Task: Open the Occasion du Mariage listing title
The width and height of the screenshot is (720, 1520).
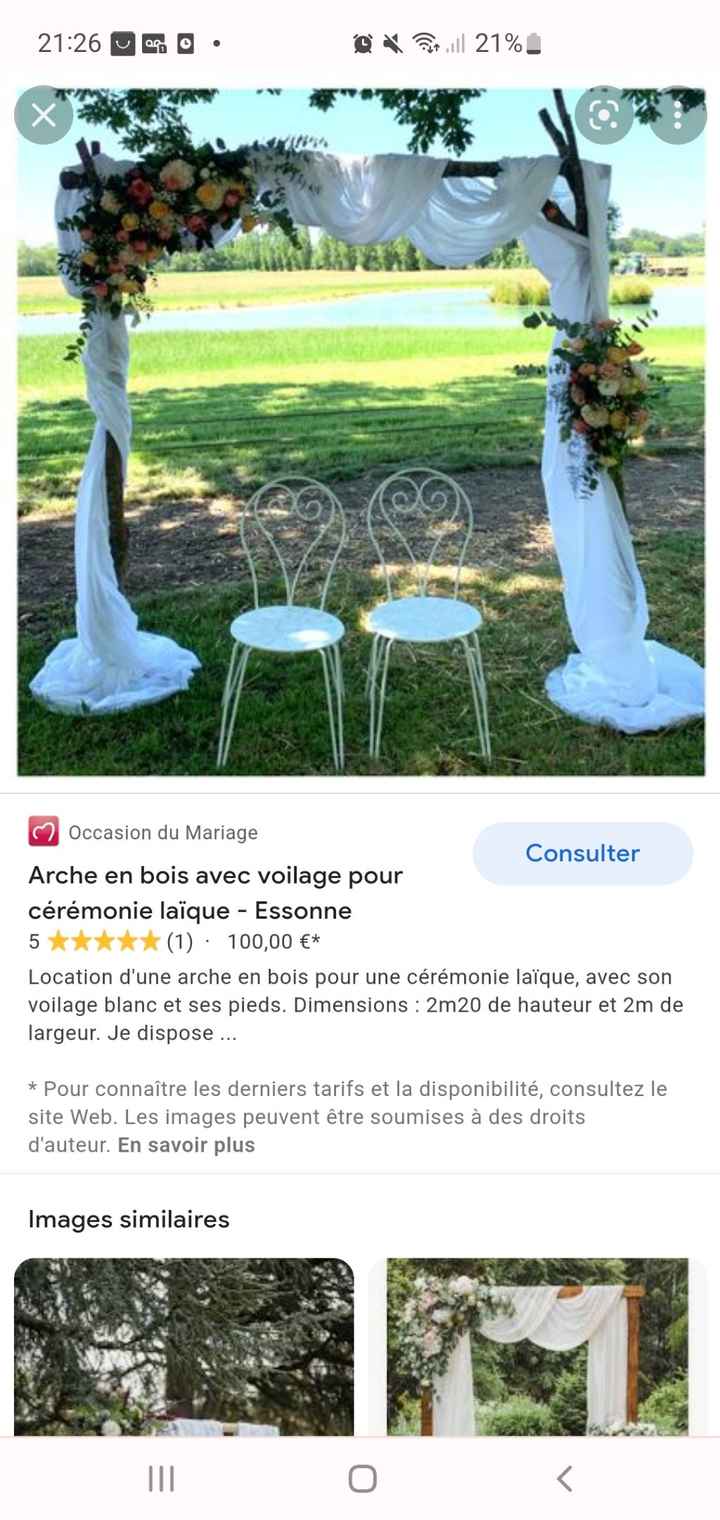Action: click(x=215, y=892)
